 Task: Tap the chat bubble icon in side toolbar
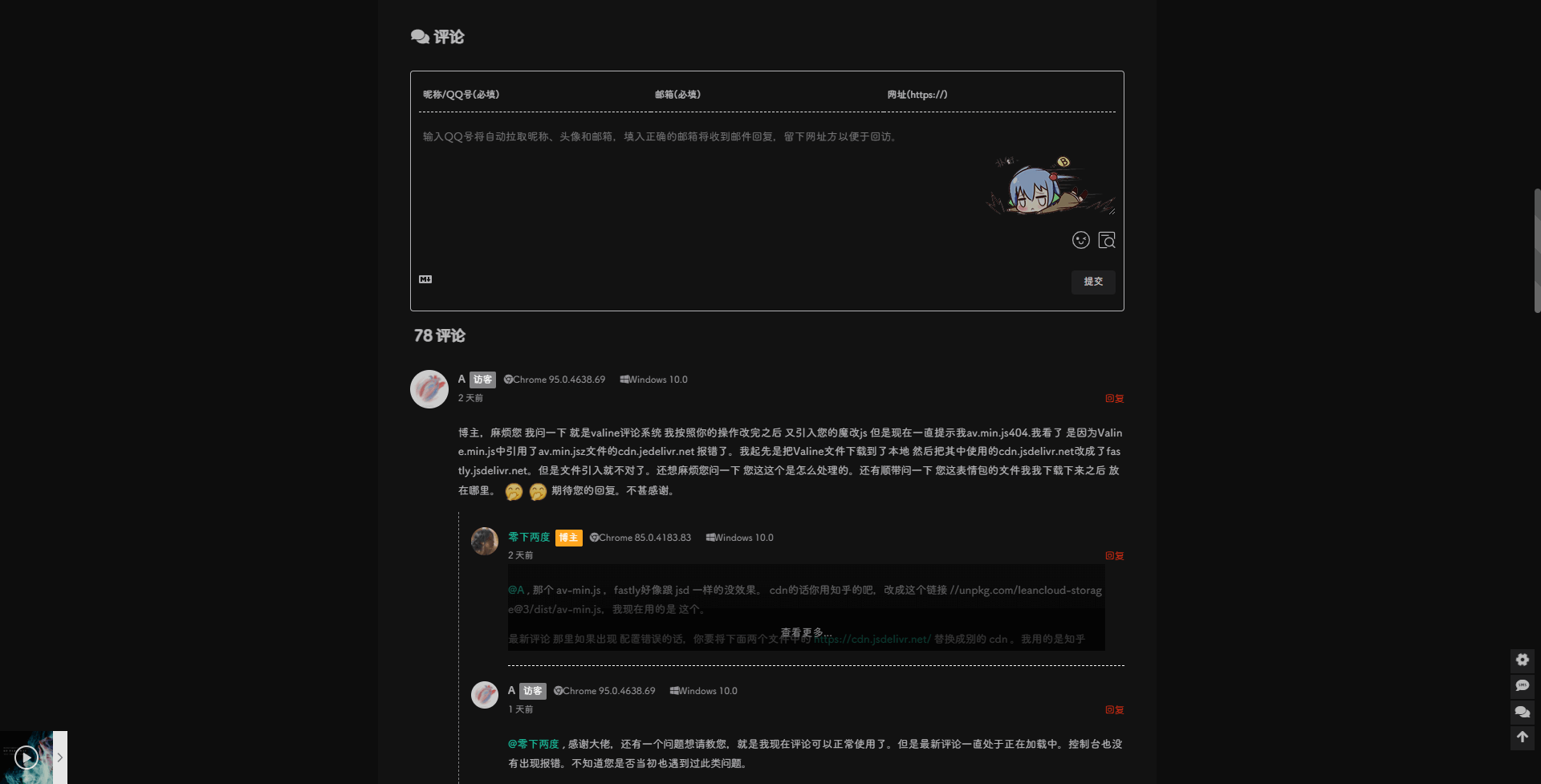tap(1522, 685)
